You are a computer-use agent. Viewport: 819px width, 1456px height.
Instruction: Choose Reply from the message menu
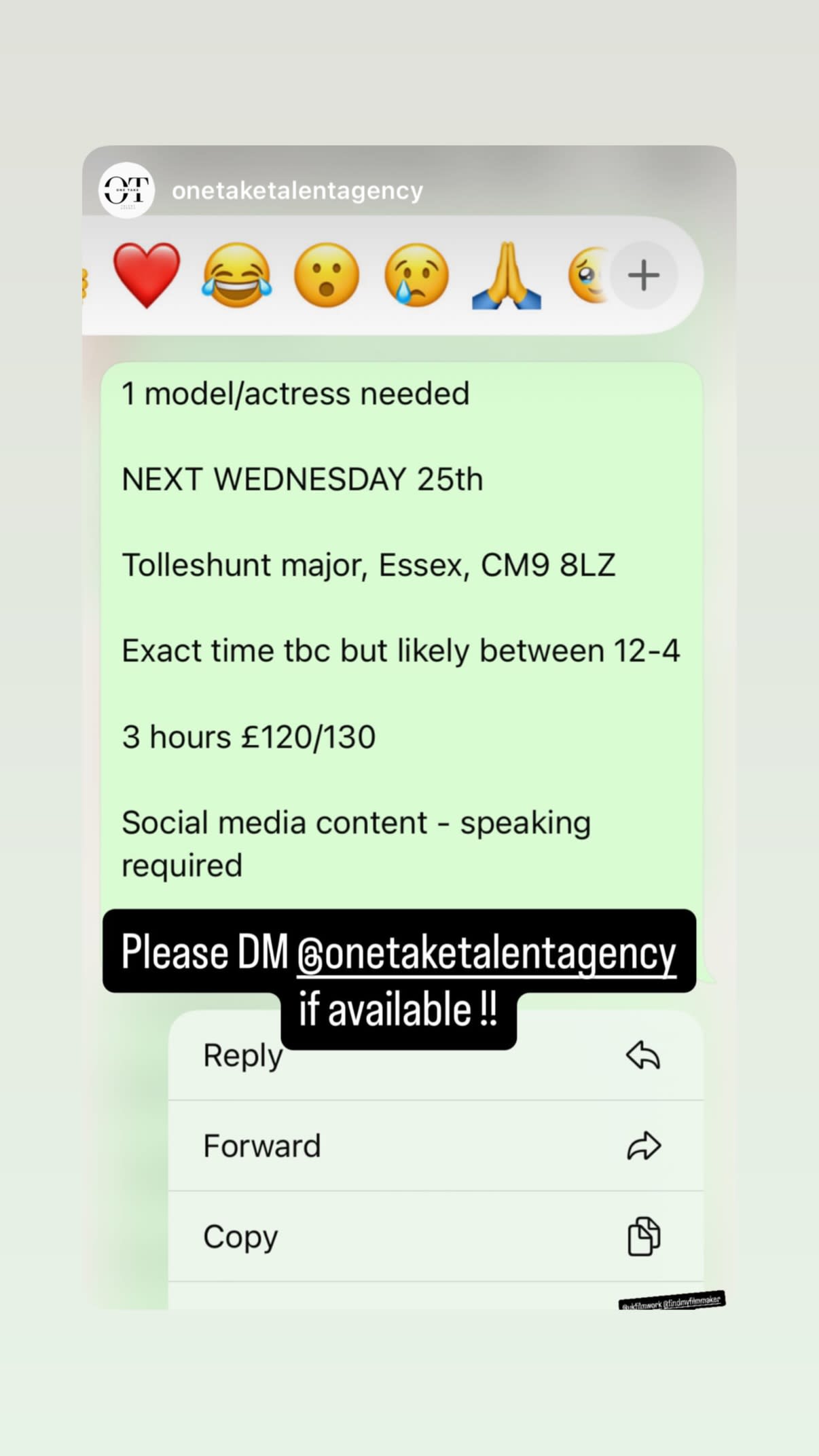(x=242, y=1055)
